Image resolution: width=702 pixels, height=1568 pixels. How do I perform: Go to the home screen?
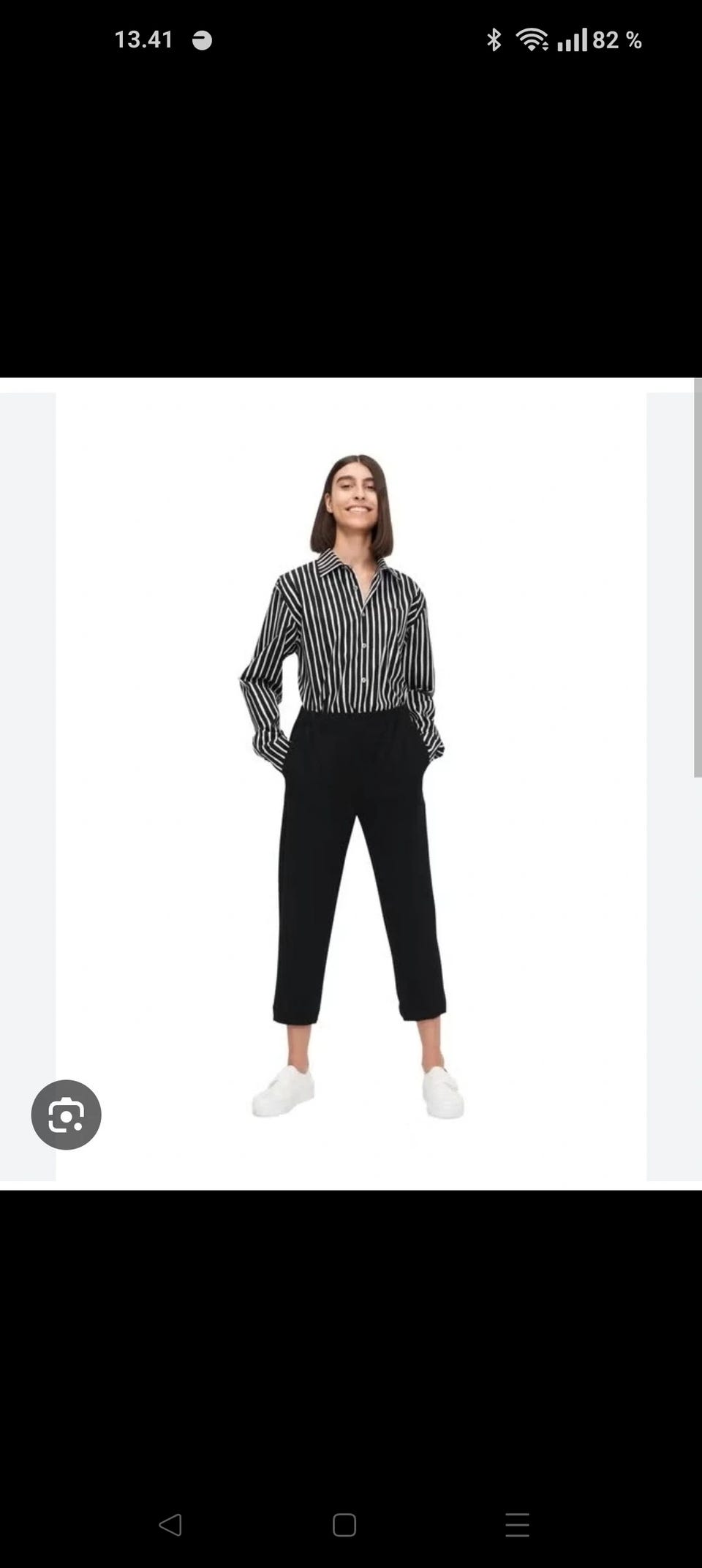tap(344, 1525)
